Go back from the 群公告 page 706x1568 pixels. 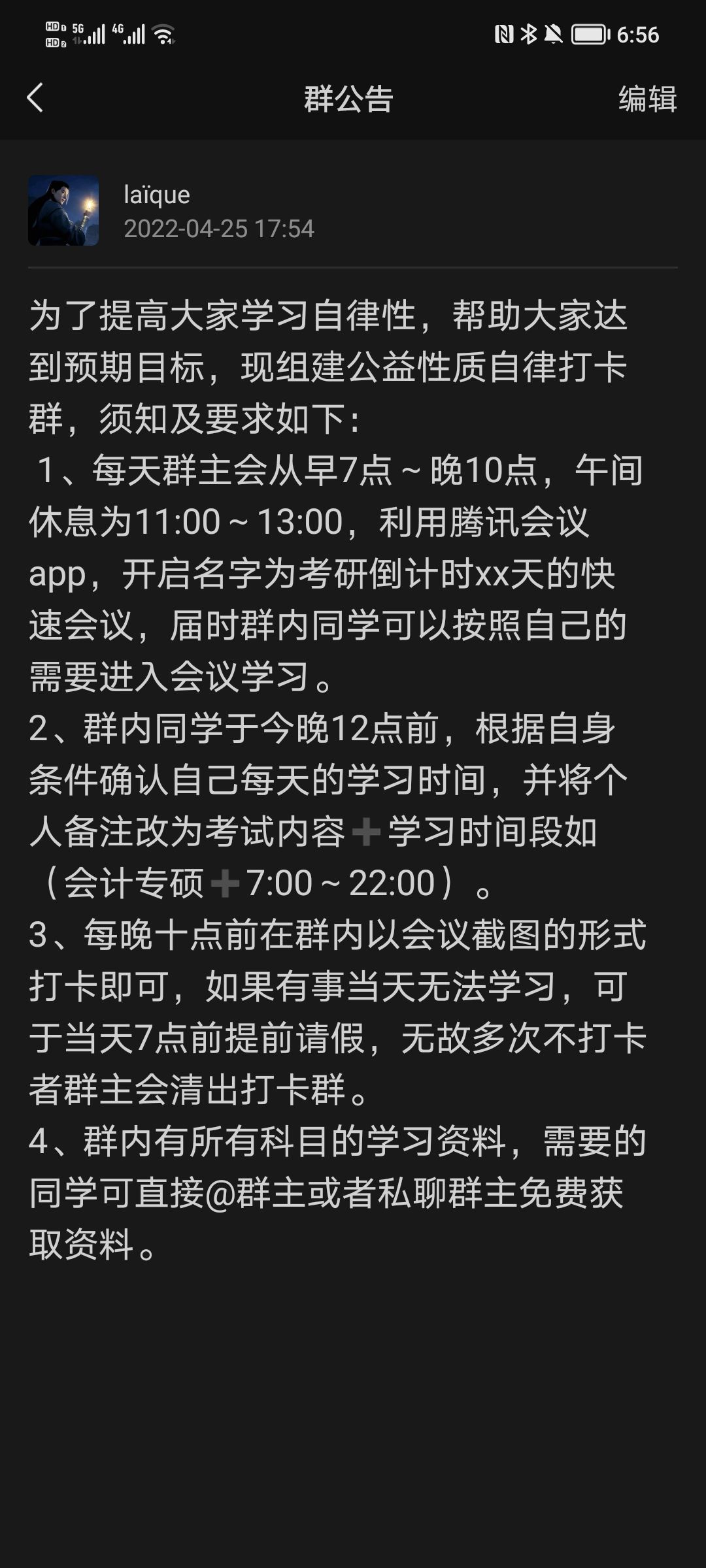coord(35,99)
